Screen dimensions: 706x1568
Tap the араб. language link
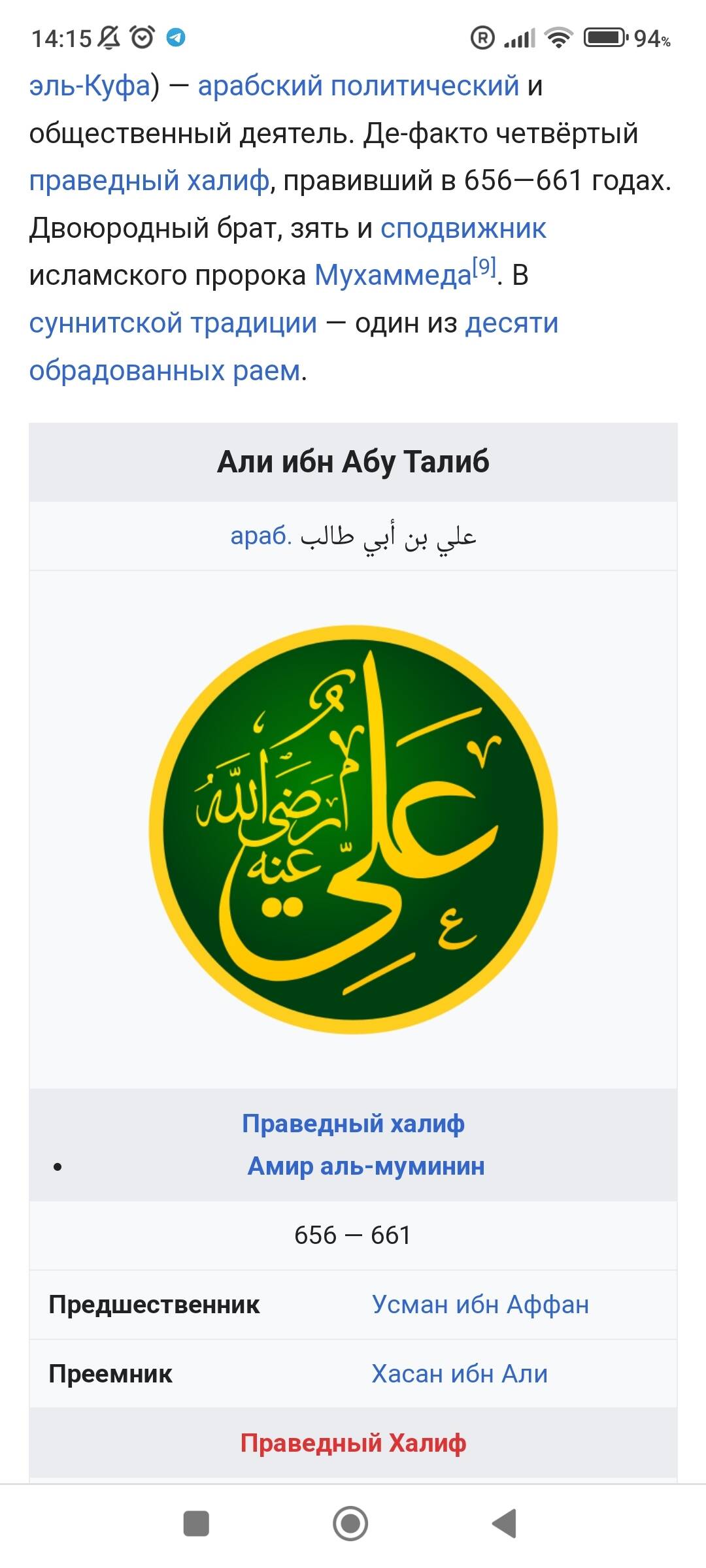pos(260,536)
